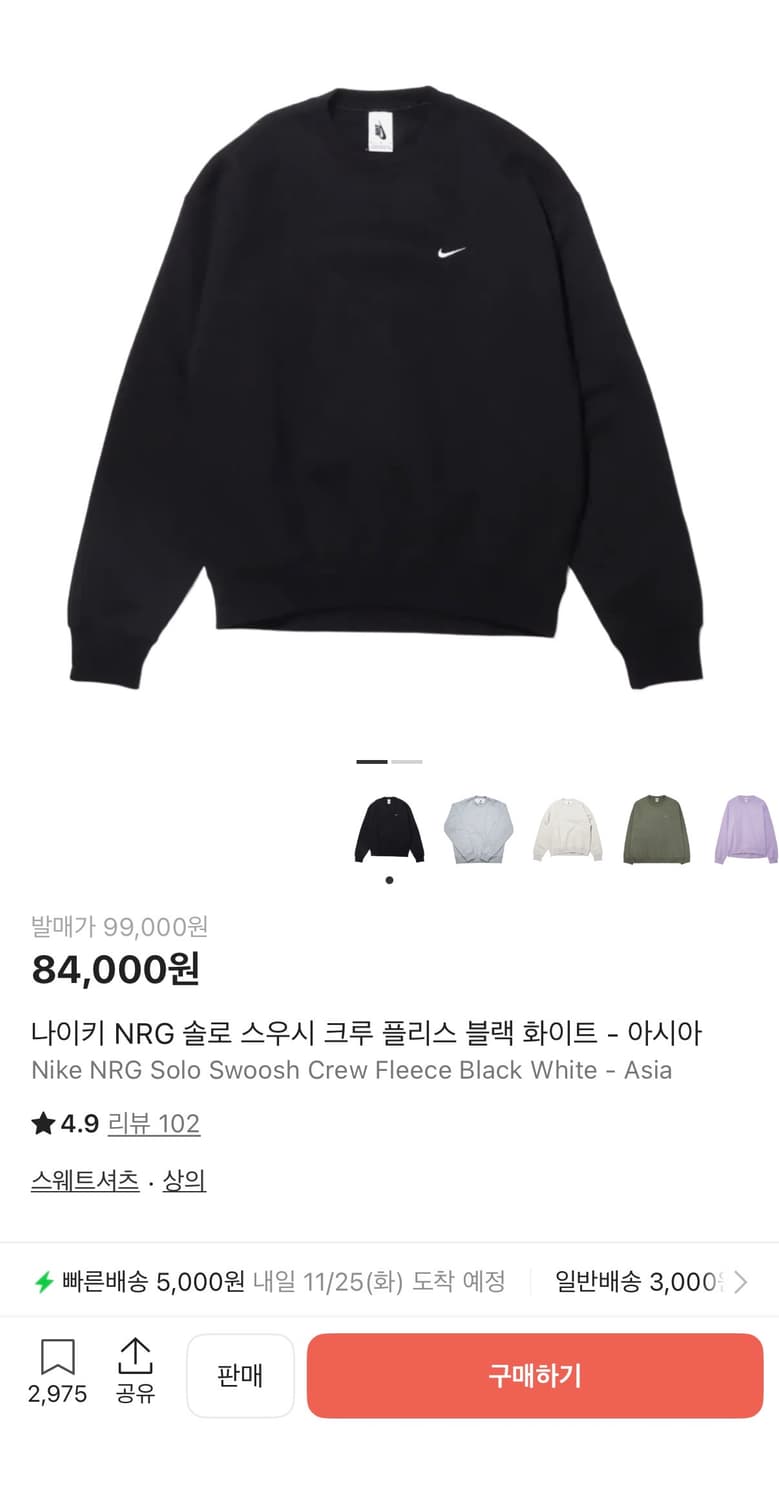779x1500 pixels.
Task: Tap the image carousel position dot
Action: [x=389, y=880]
